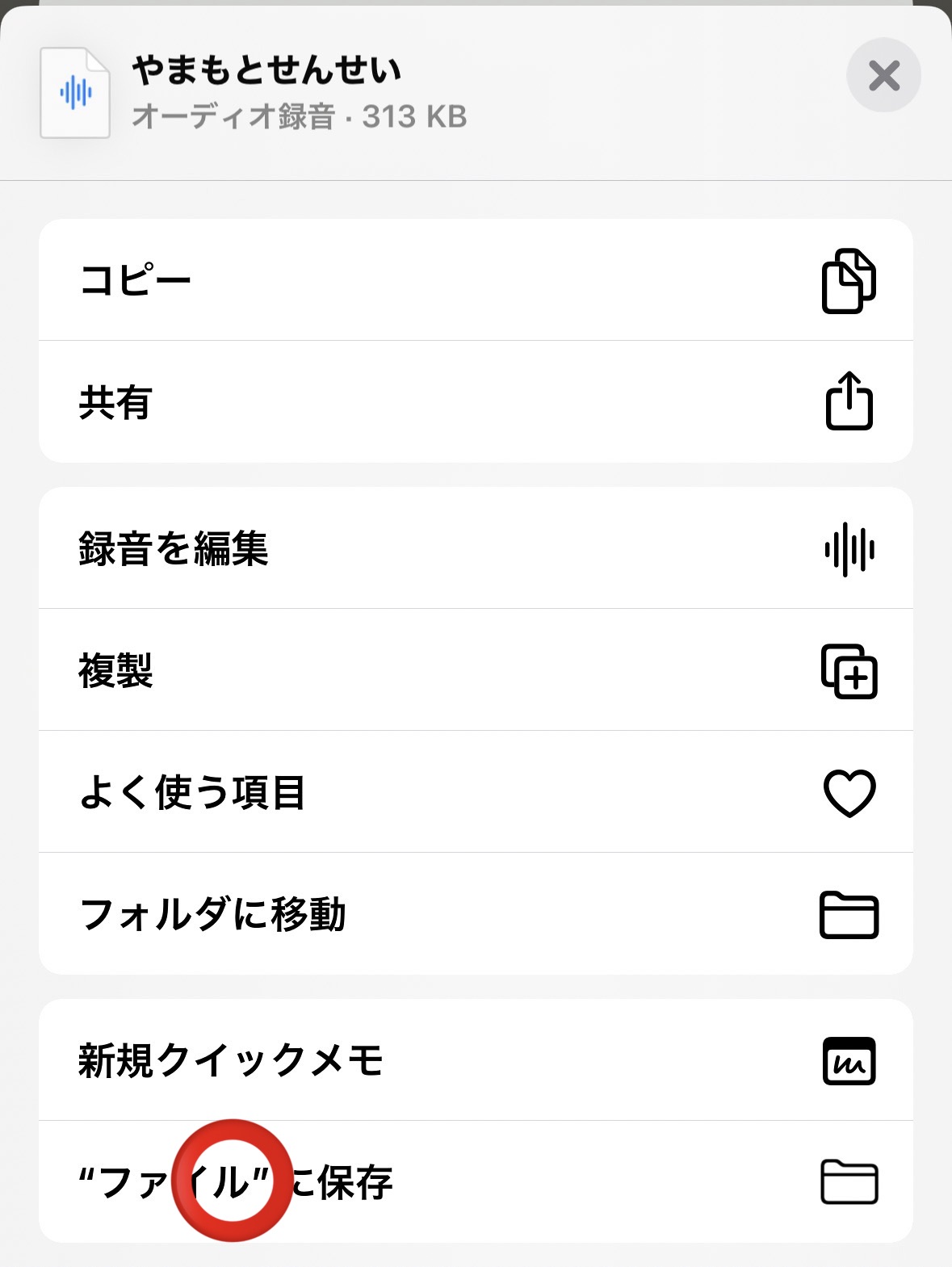Add to favorites with よく使う項目
This screenshot has width=952, height=1267.
[x=475, y=792]
